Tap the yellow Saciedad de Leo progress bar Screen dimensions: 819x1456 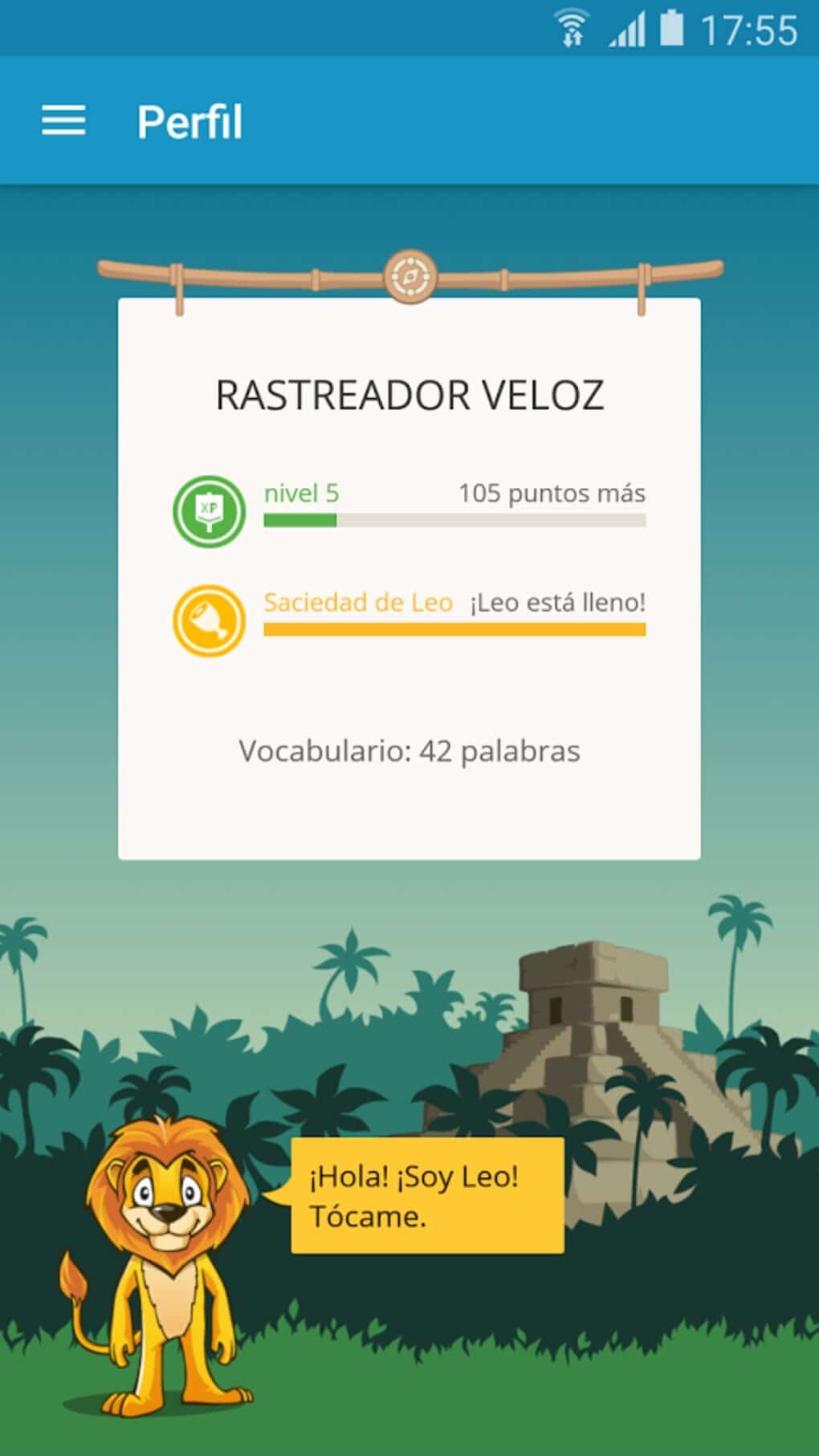(x=454, y=634)
